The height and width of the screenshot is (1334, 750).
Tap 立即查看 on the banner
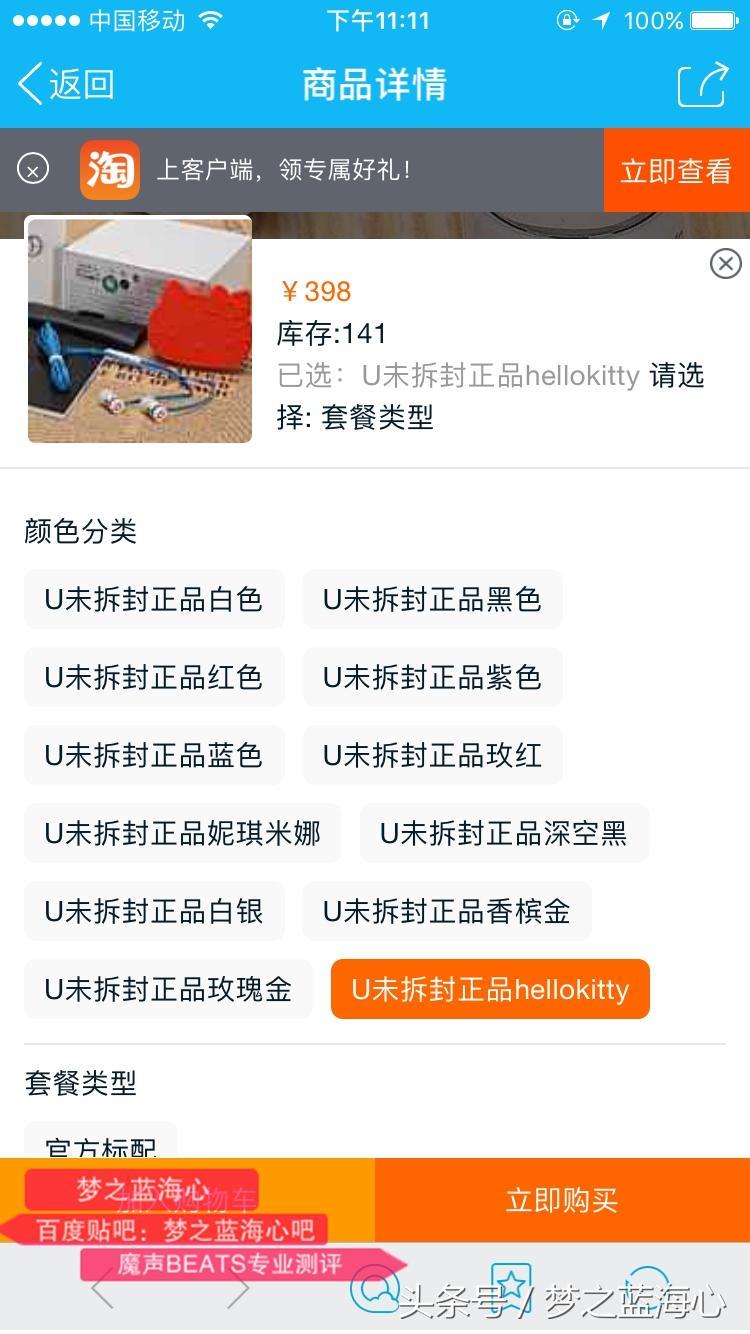676,171
